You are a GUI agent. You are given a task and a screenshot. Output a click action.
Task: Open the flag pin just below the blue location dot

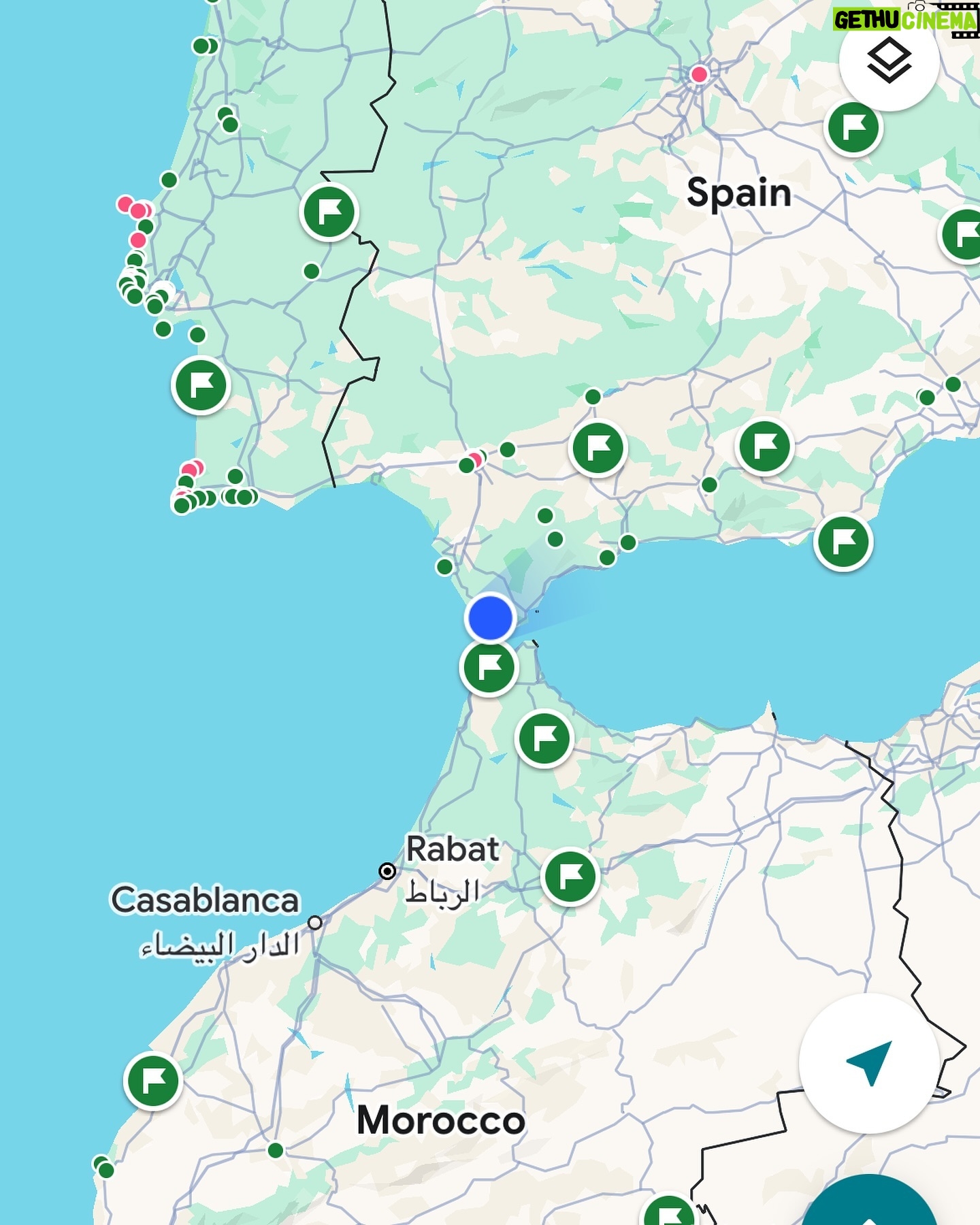489,668
